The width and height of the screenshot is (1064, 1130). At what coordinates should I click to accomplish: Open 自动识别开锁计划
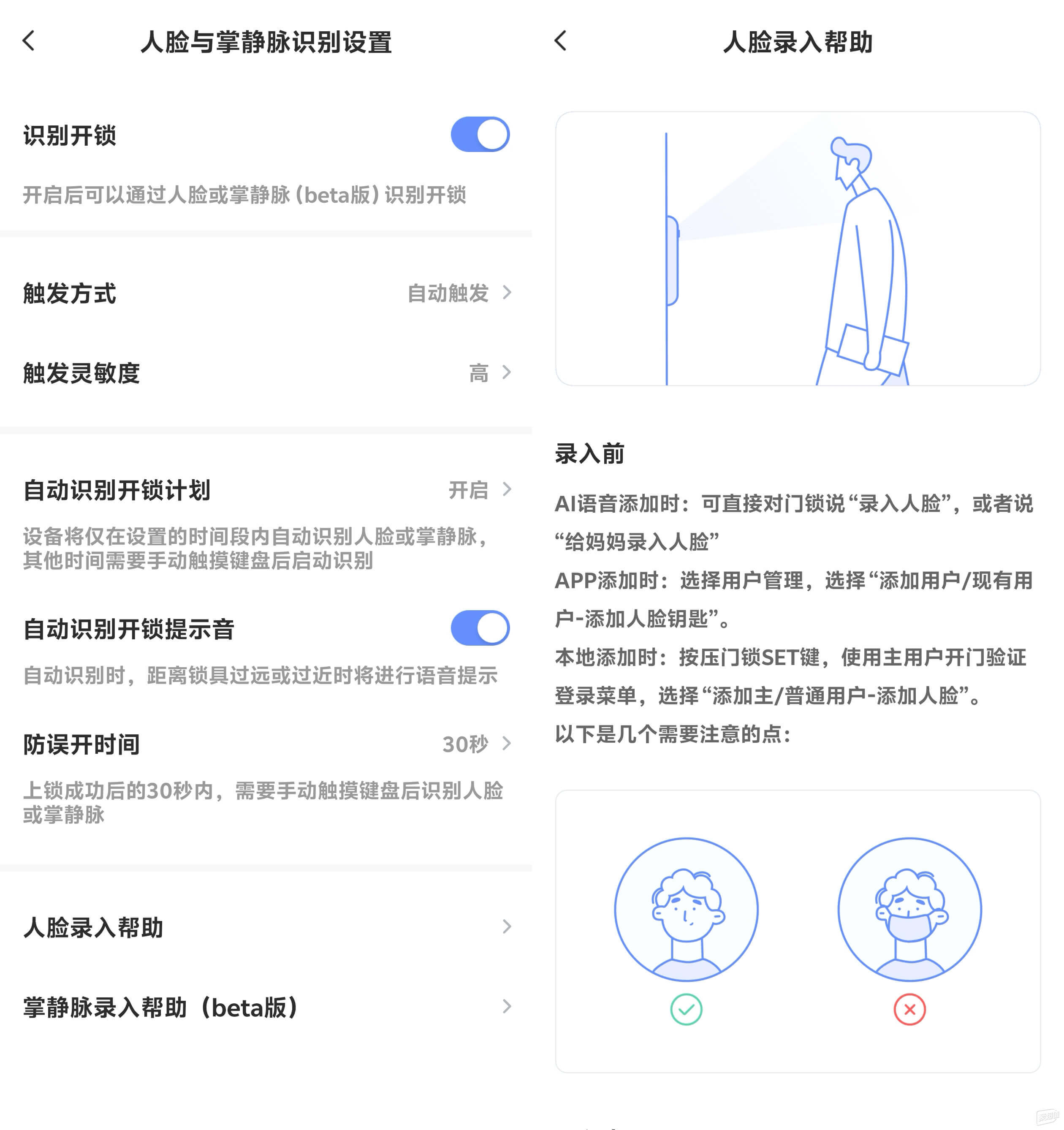click(266, 490)
